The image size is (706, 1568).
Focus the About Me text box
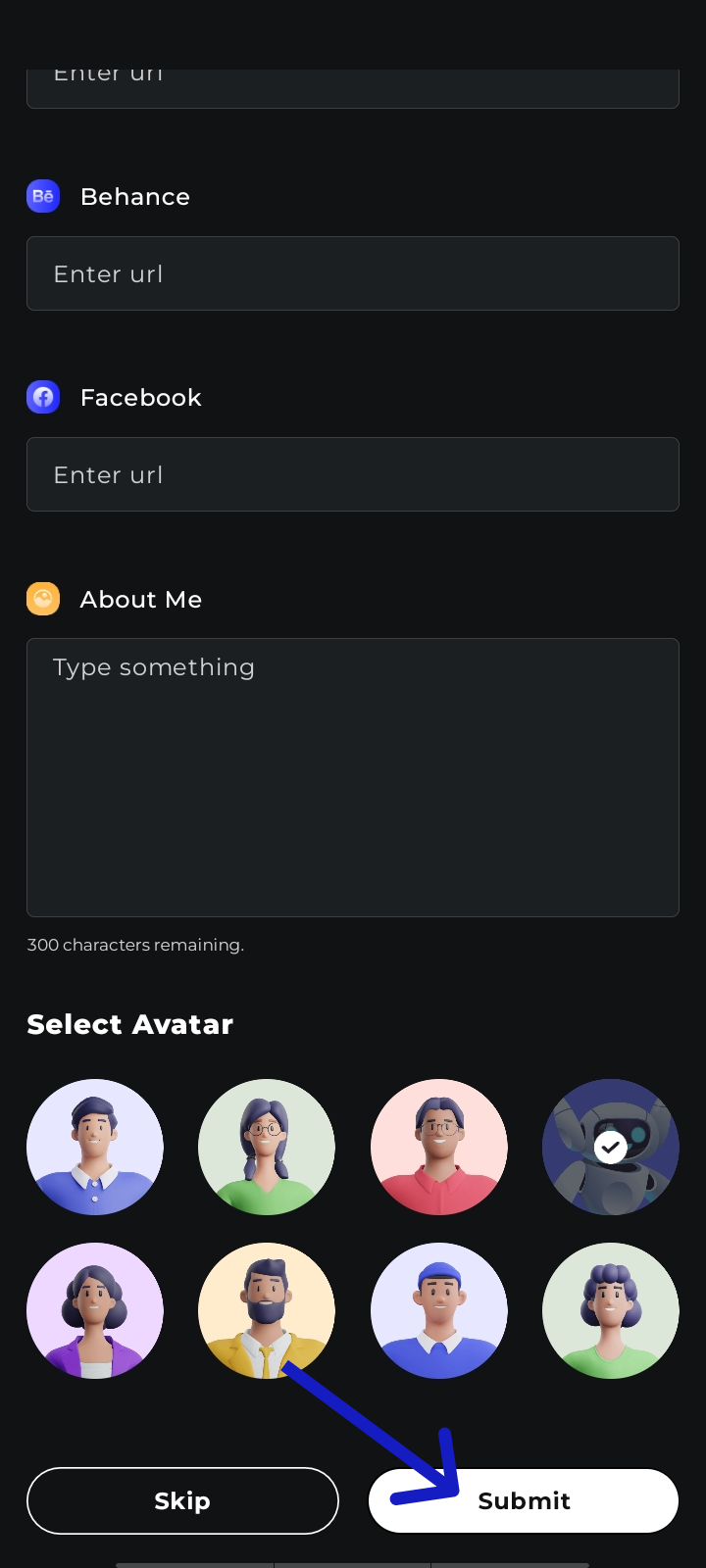353,778
